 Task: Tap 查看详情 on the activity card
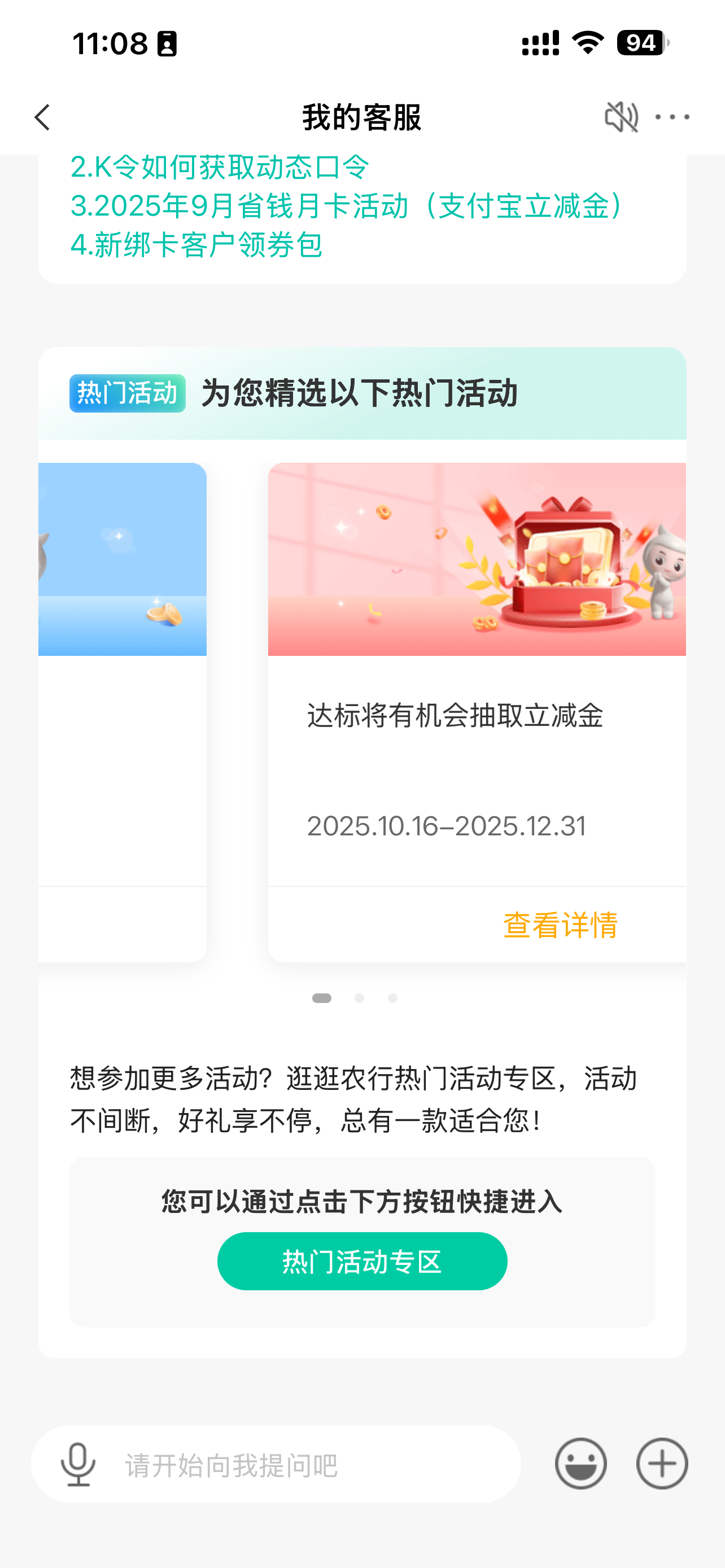pyautogui.click(x=560, y=925)
